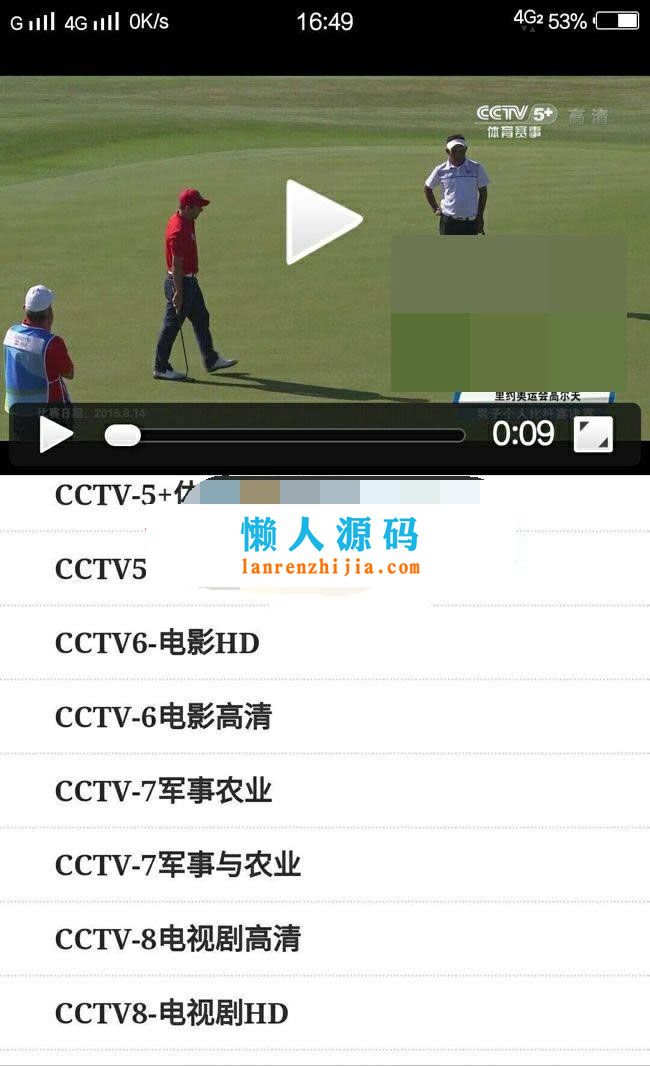Play the CCTV-7军事与农业 channel
The height and width of the screenshot is (1066, 650).
pos(177,865)
